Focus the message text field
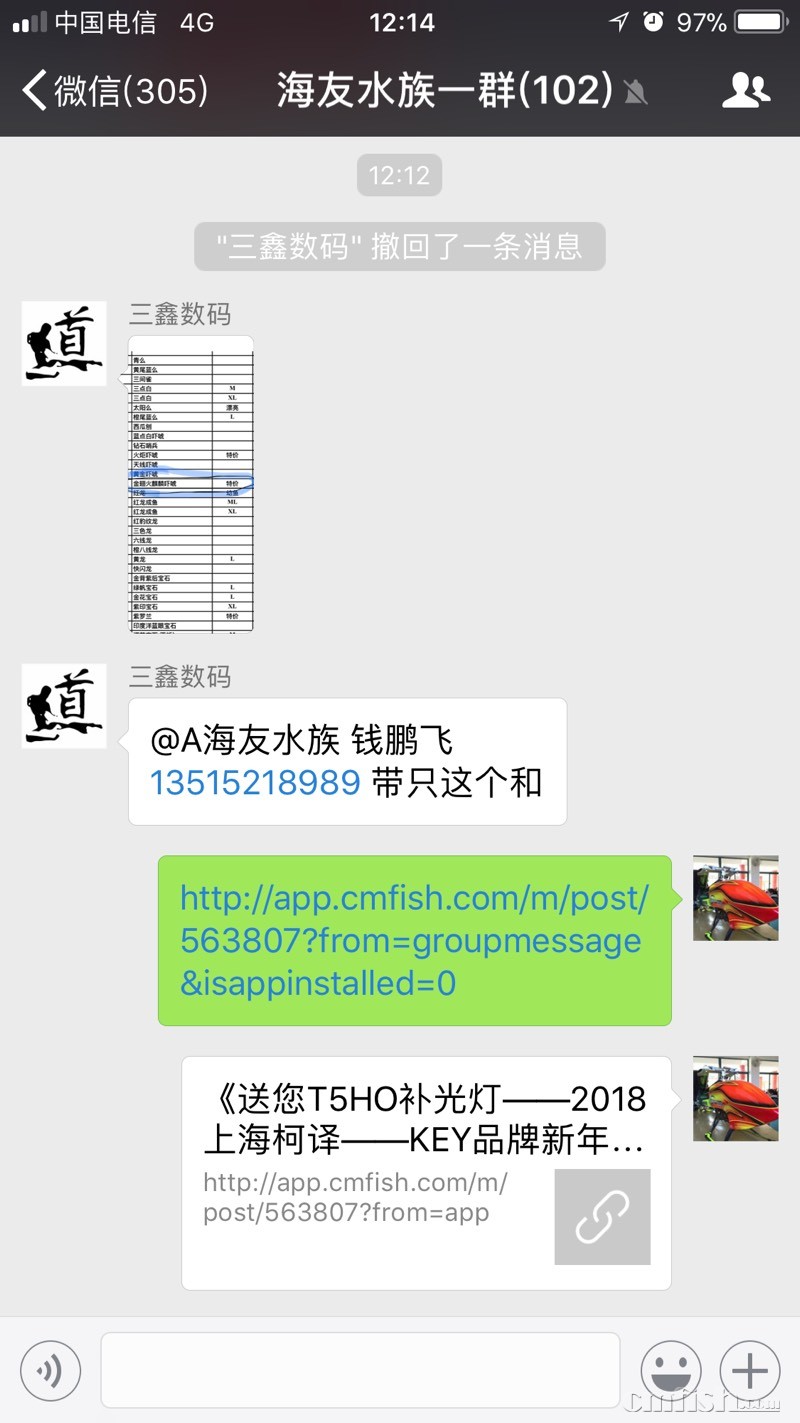 point(360,1370)
